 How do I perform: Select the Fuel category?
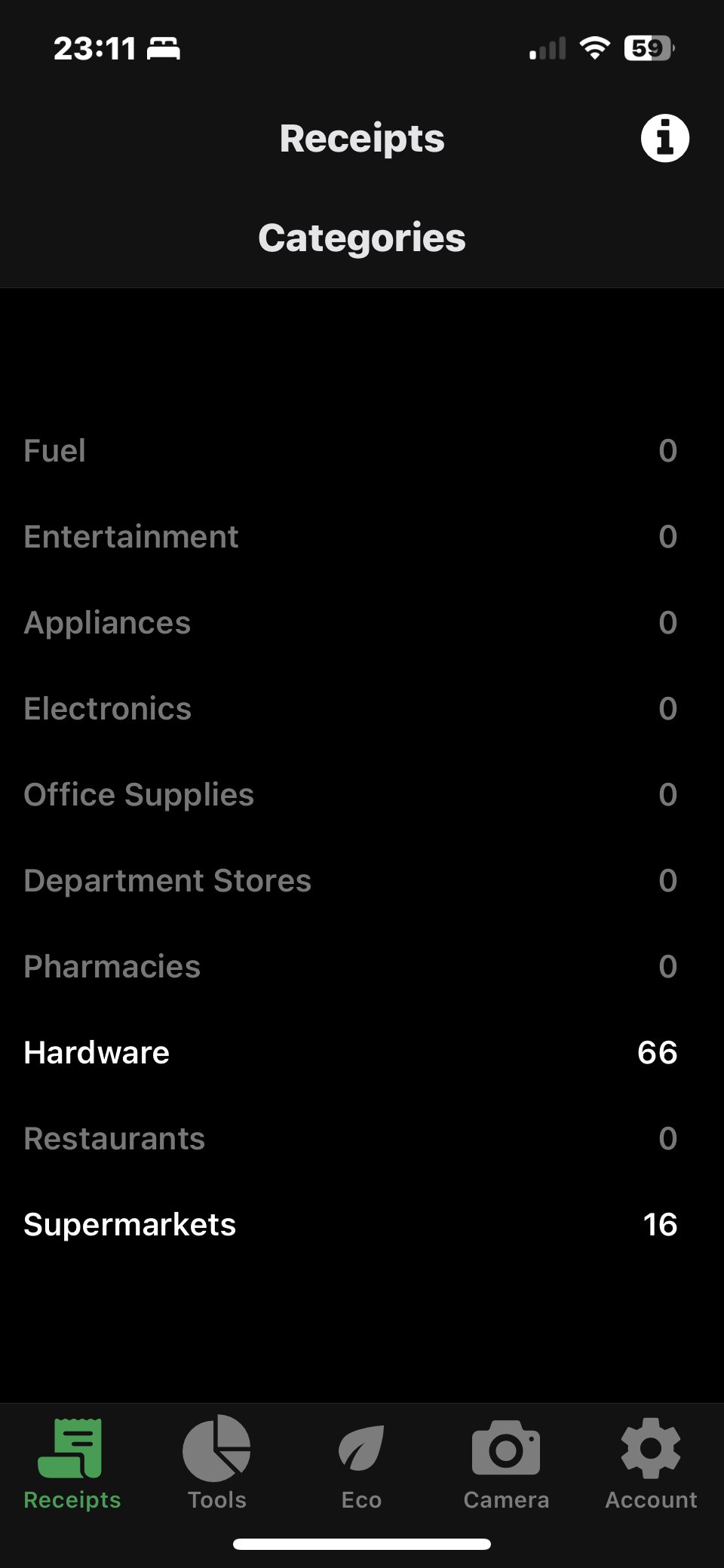362,450
